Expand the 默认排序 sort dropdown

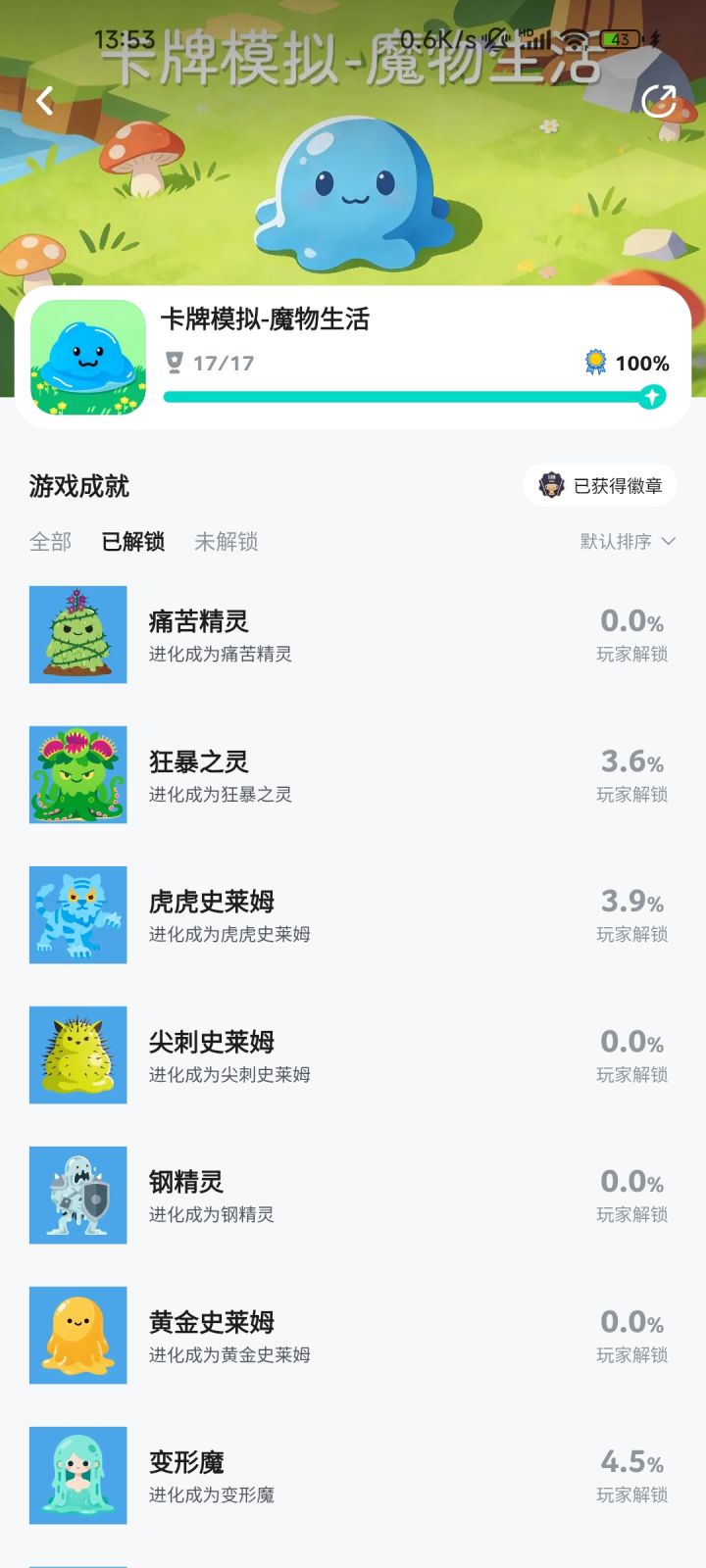628,542
